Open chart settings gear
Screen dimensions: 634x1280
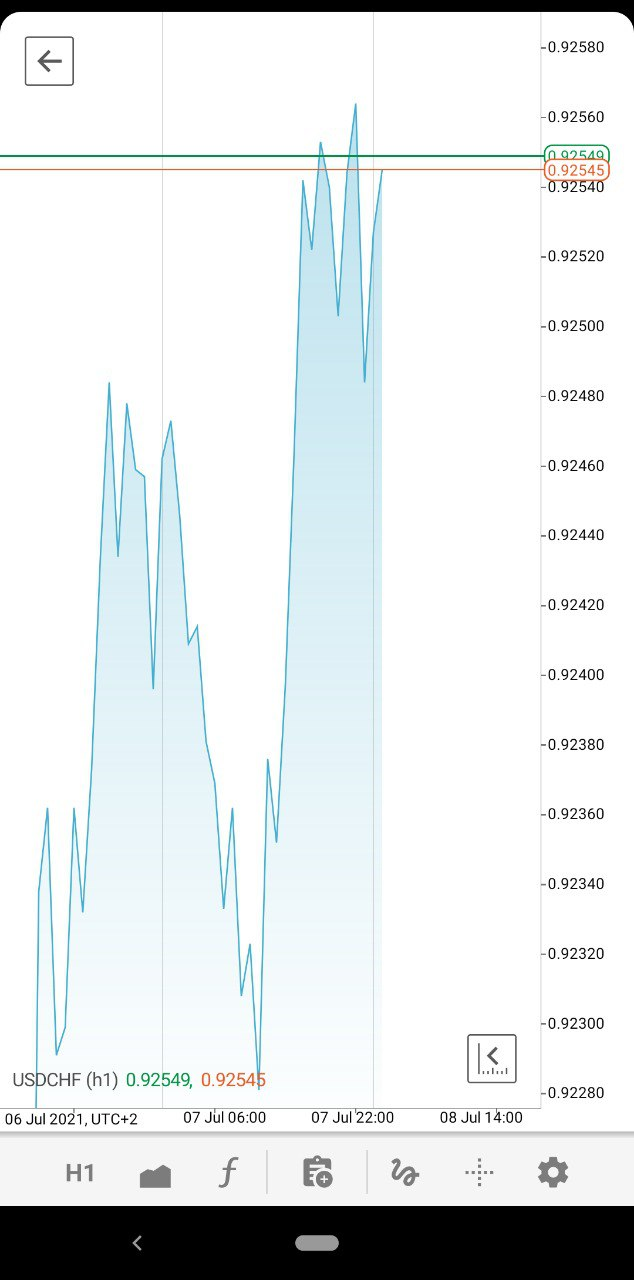[x=553, y=1172]
